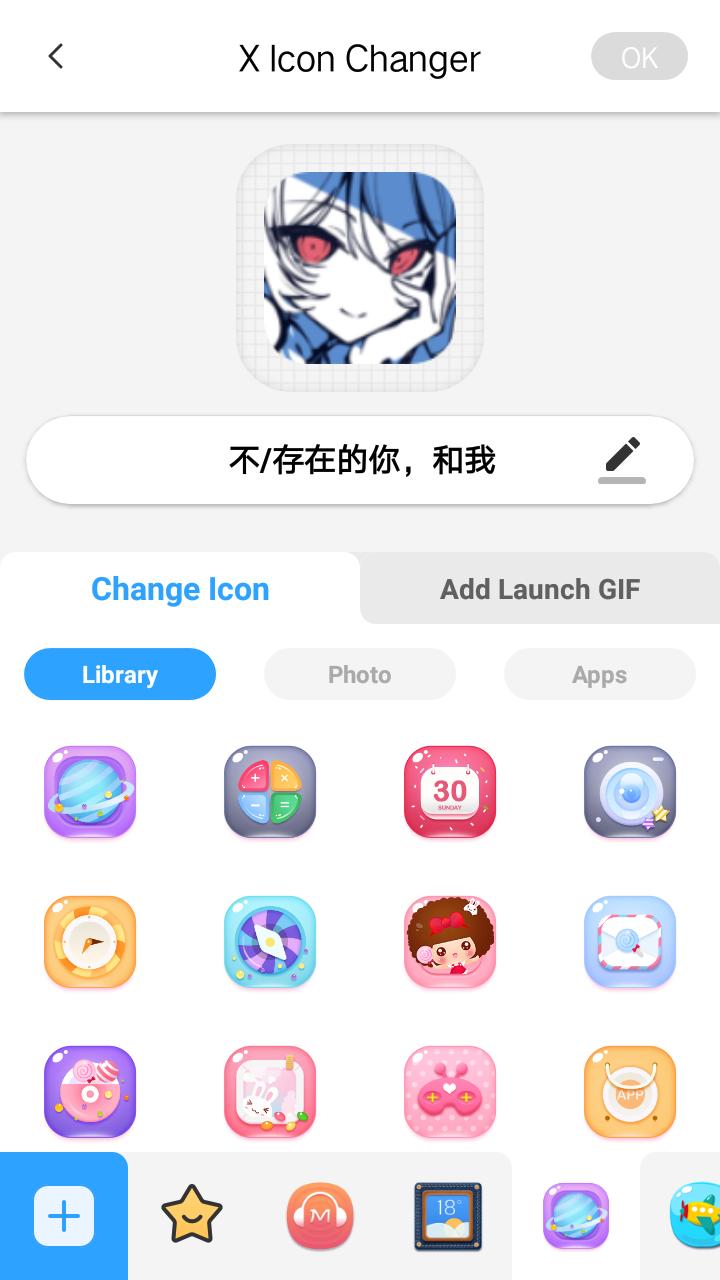The height and width of the screenshot is (1280, 720).
Task: Pick the calendar 30 Sunday icon
Action: coord(450,792)
